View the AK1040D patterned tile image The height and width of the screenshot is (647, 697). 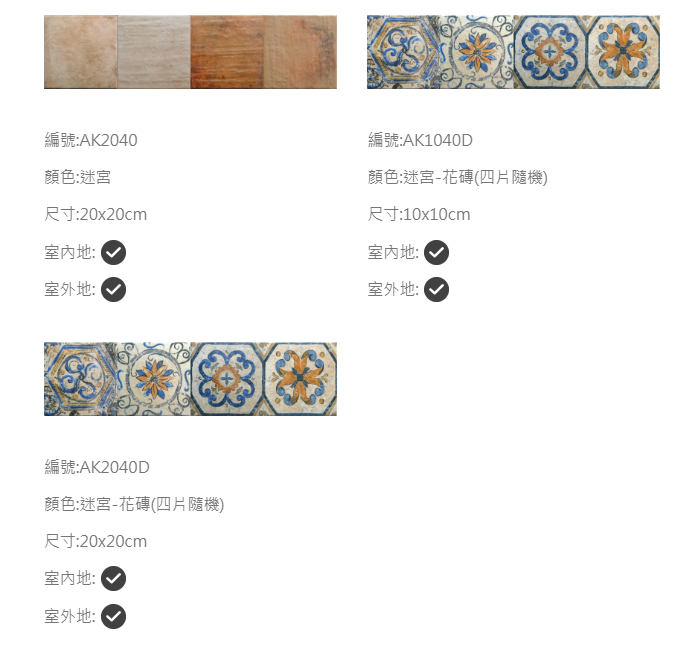[x=513, y=52]
